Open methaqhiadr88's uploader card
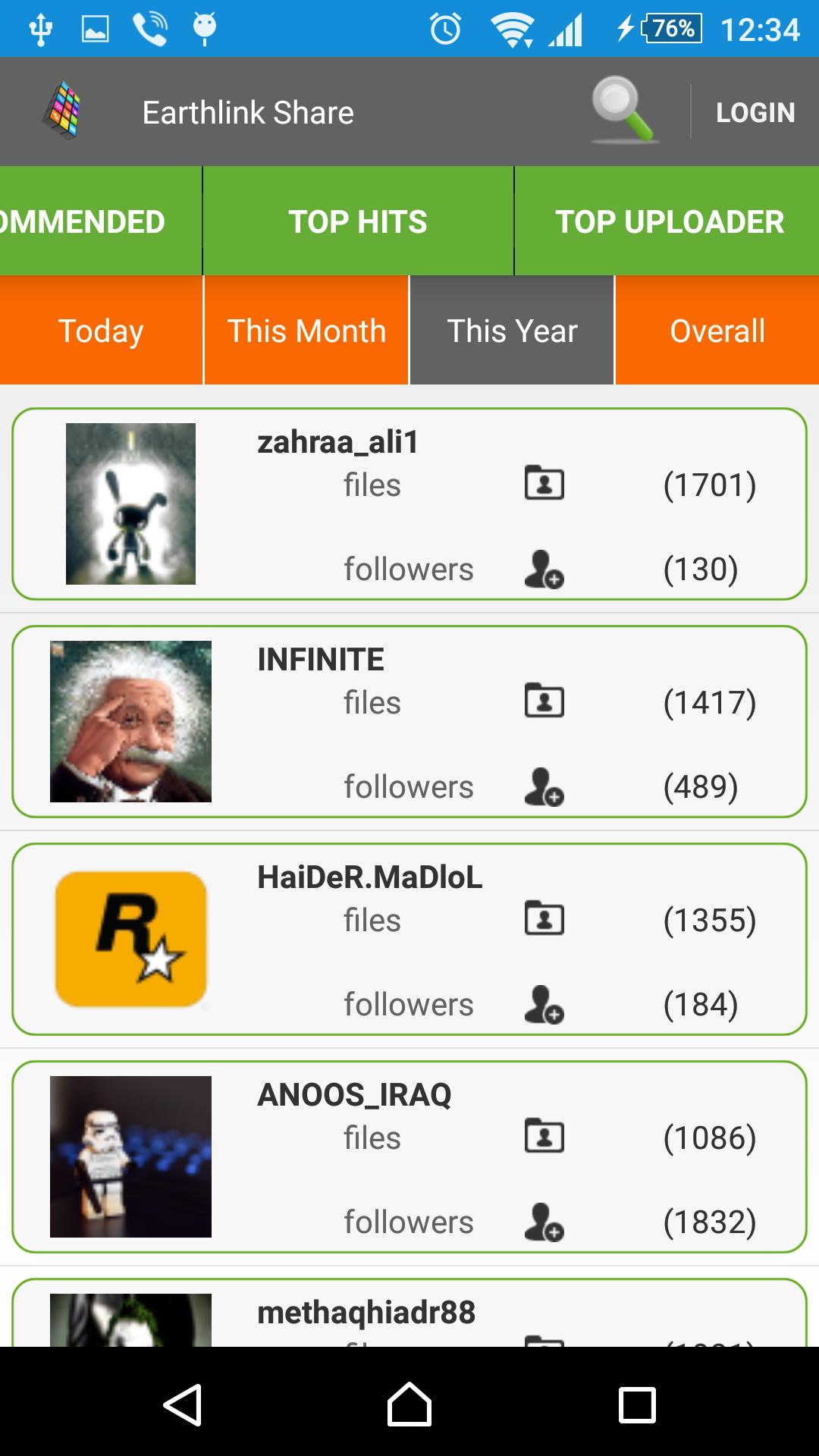This screenshot has height=1456, width=819. [409, 1316]
